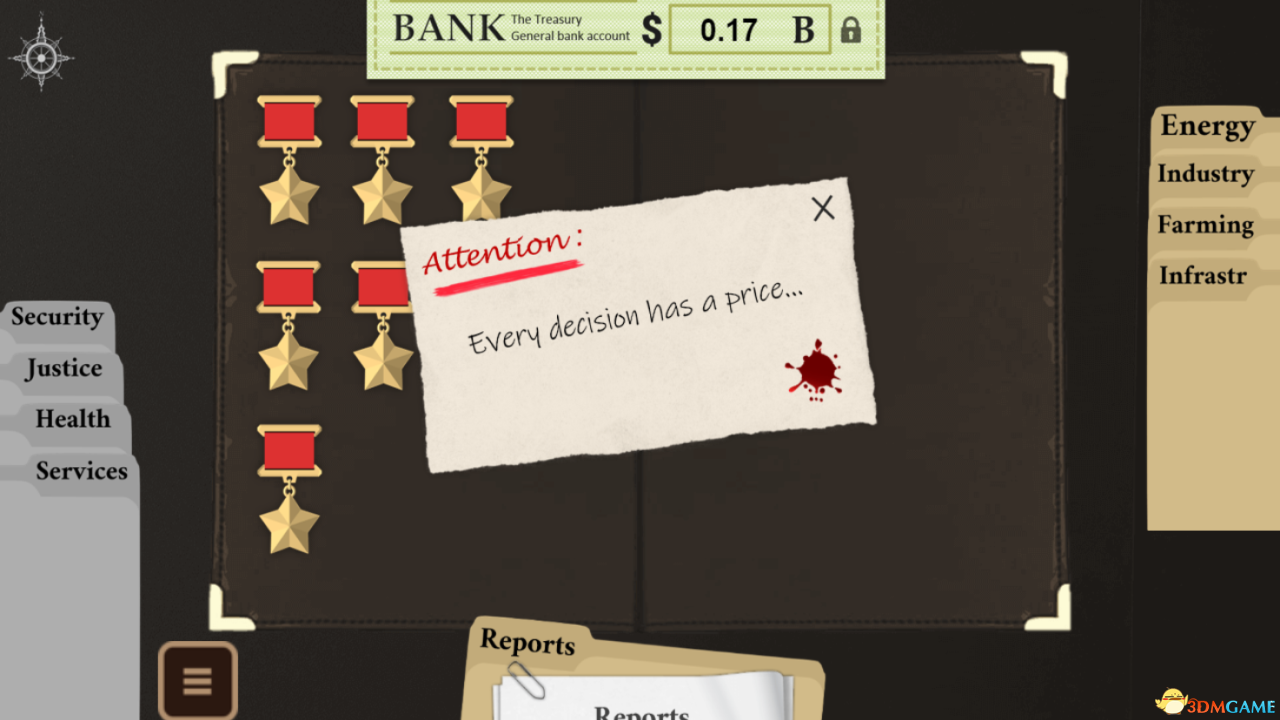Close the Attention note
1280x720 pixels.
click(x=823, y=208)
